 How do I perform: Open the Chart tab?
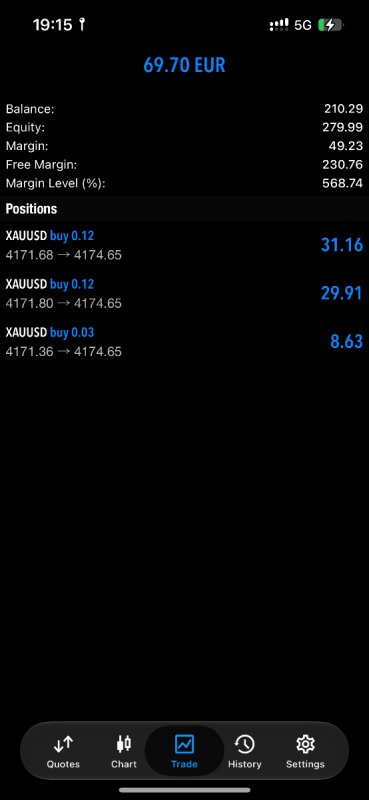pos(124,752)
